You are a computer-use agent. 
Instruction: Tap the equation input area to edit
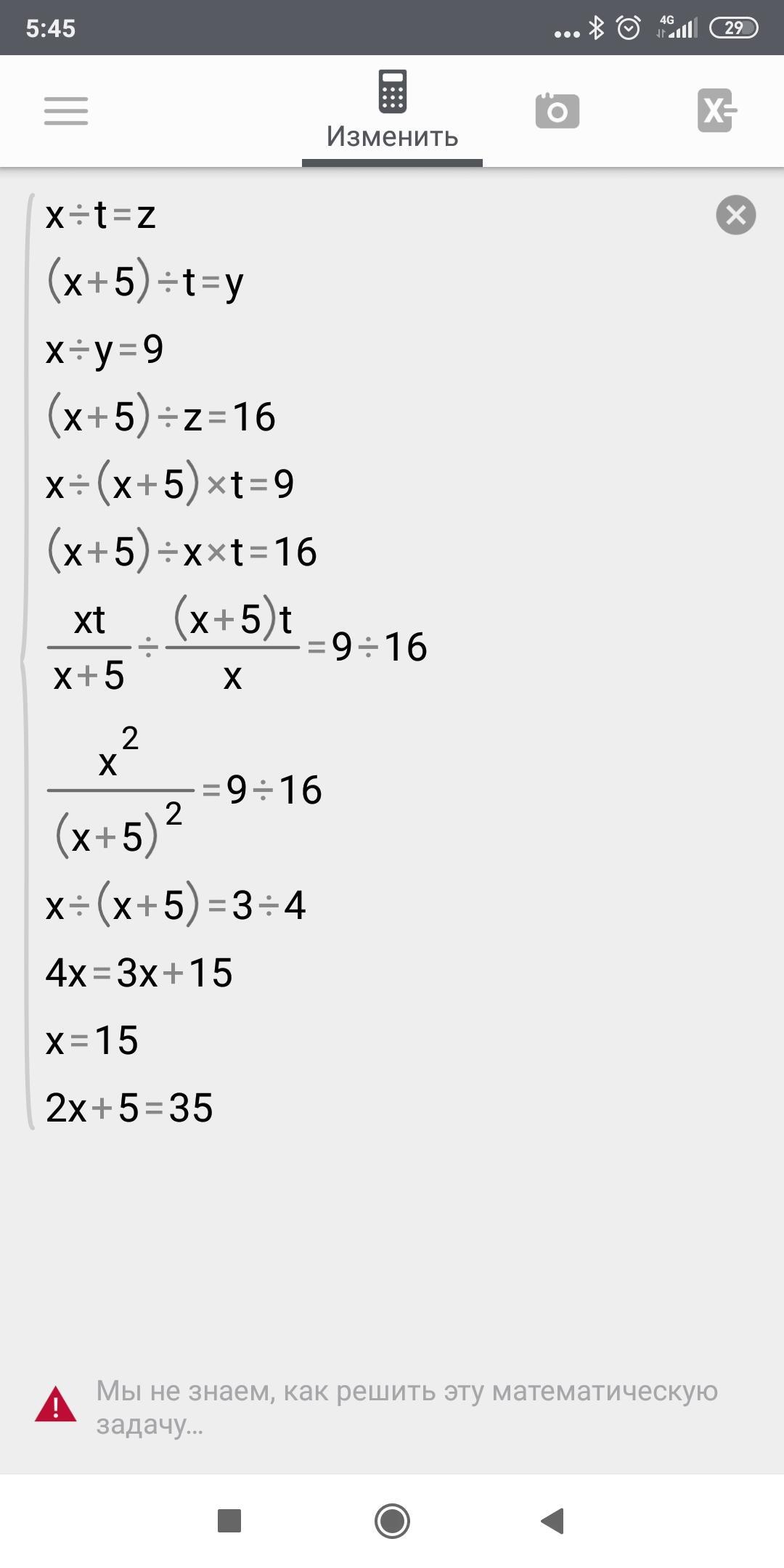coord(363,661)
